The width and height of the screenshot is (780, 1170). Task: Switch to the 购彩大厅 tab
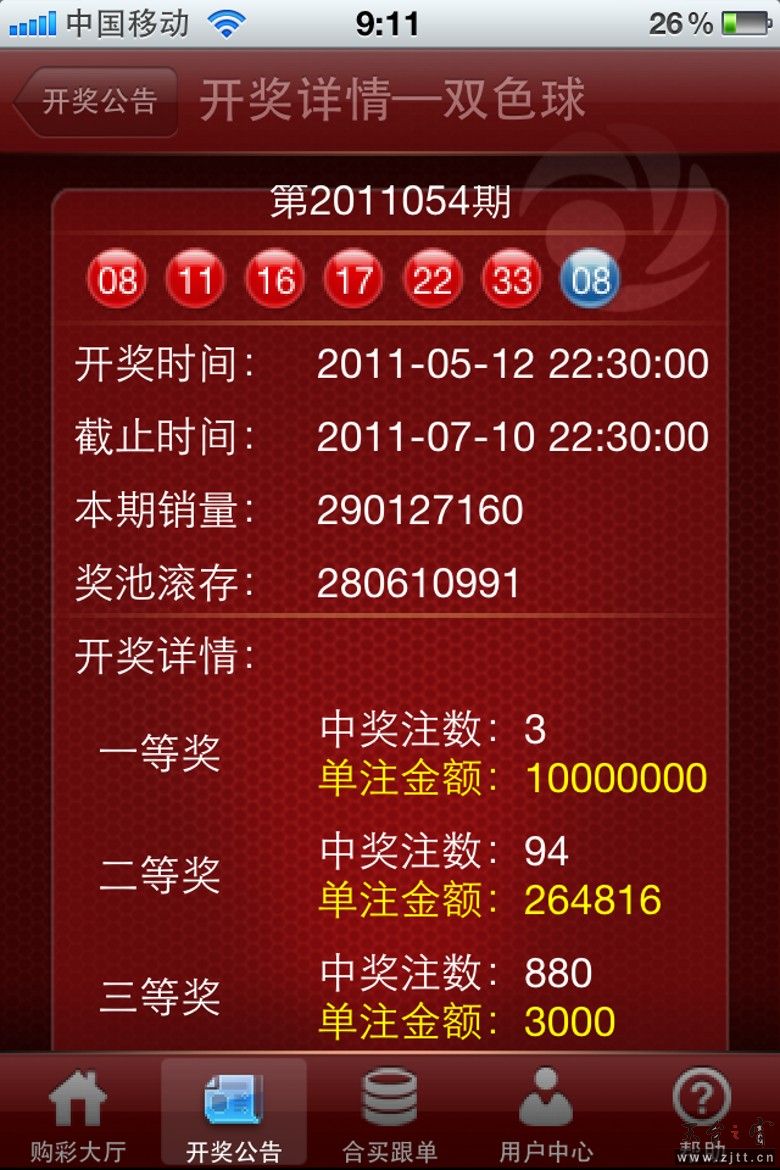(78, 1112)
